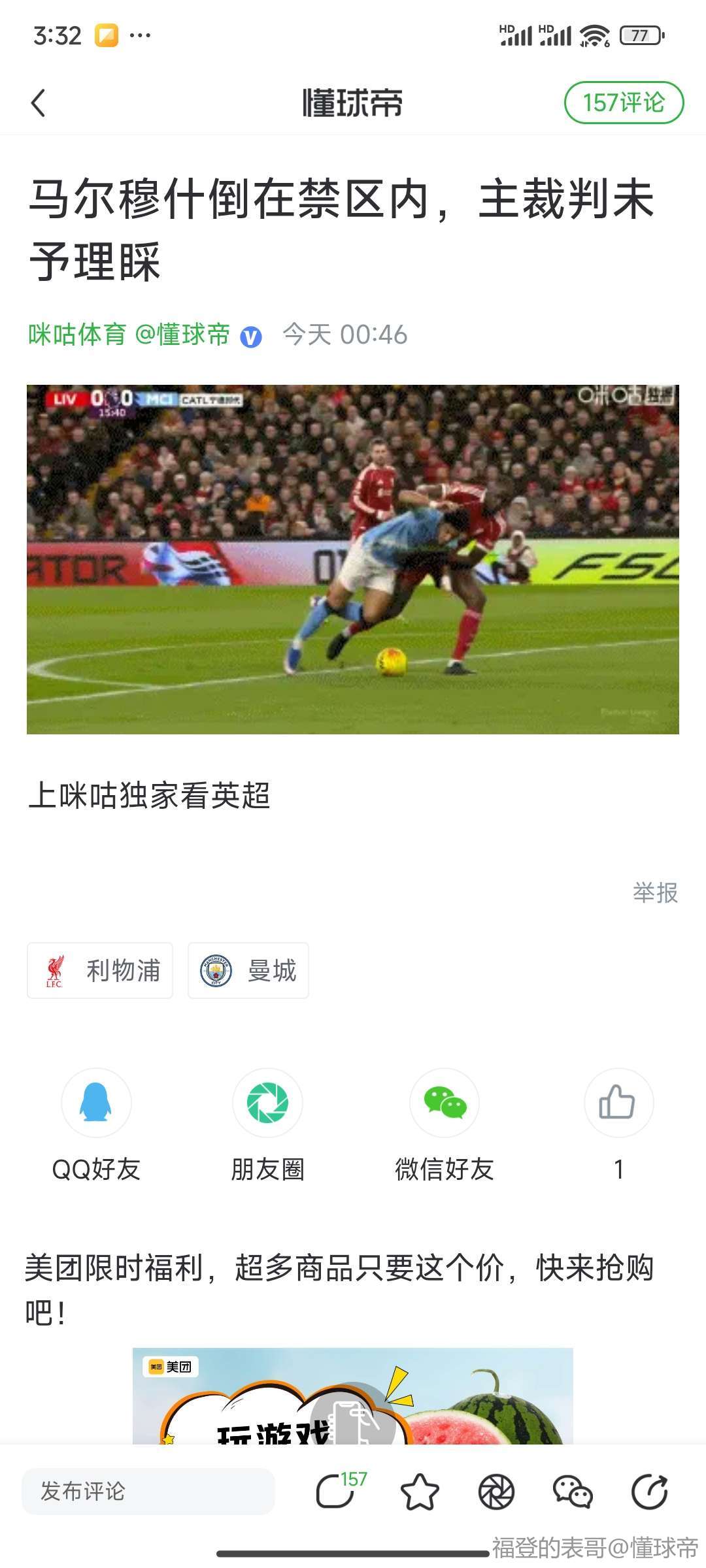The height and width of the screenshot is (1568, 706).
Task: Tap 举报 to report this post
Action: [x=655, y=892]
